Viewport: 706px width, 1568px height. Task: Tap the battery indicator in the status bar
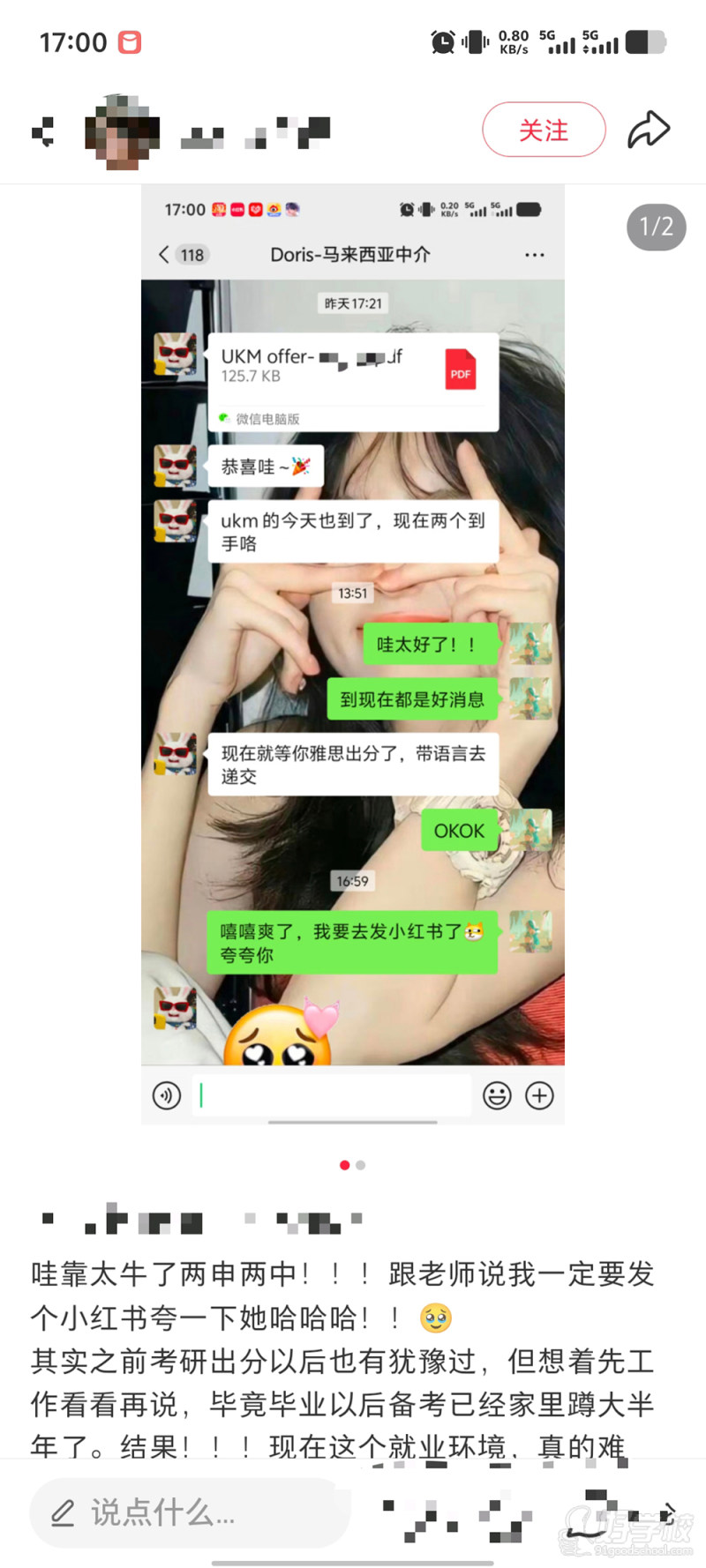pyautogui.click(x=647, y=41)
